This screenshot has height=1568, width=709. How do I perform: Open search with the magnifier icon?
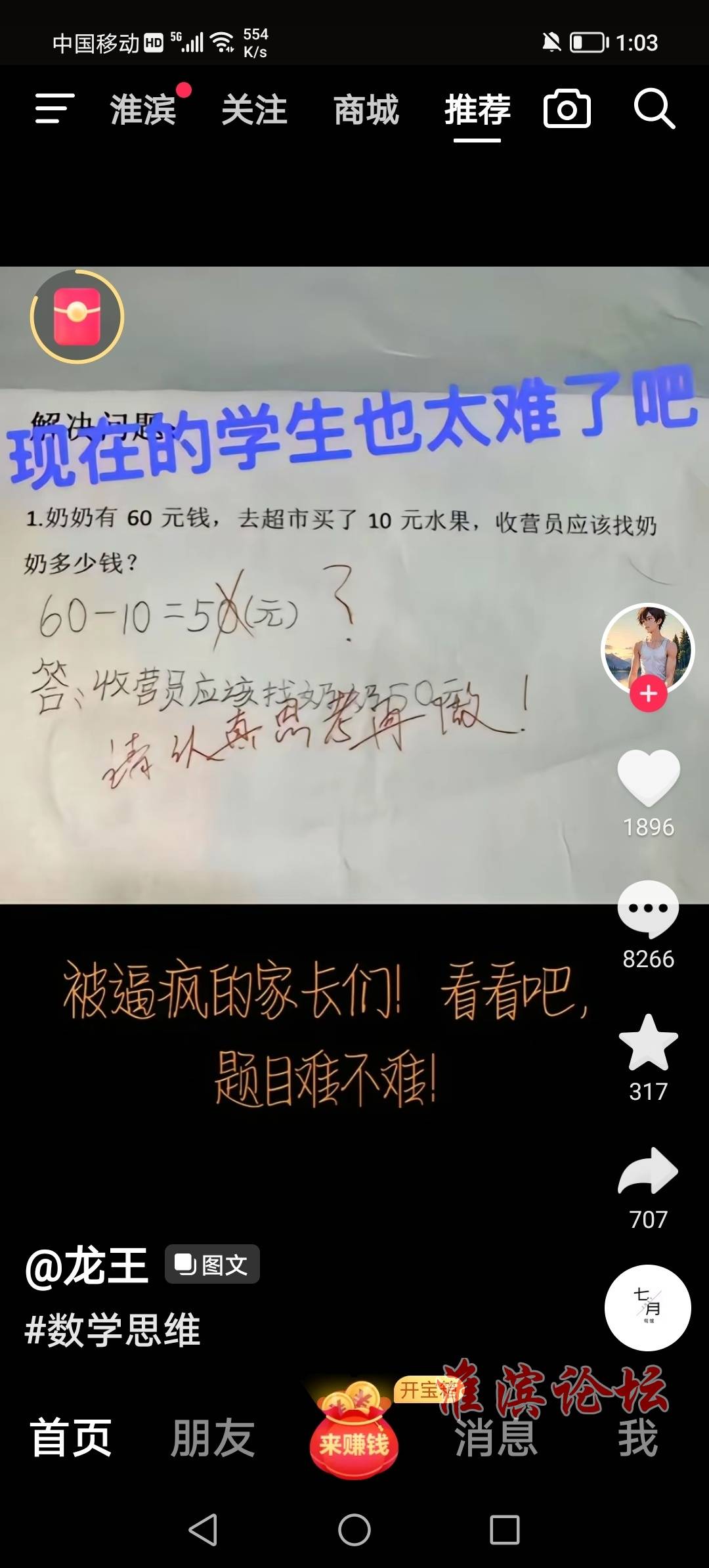coord(654,108)
